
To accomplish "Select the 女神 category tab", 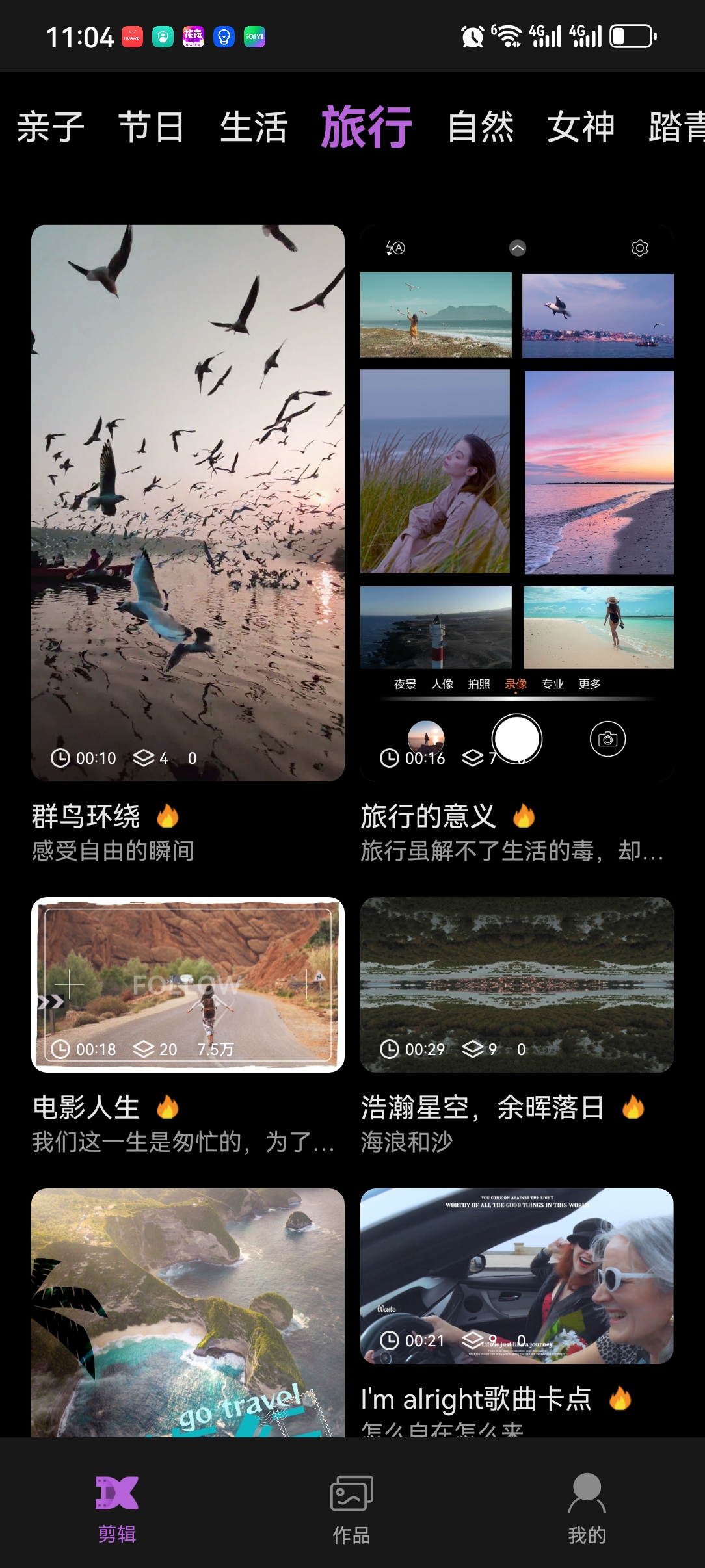I will [x=581, y=127].
